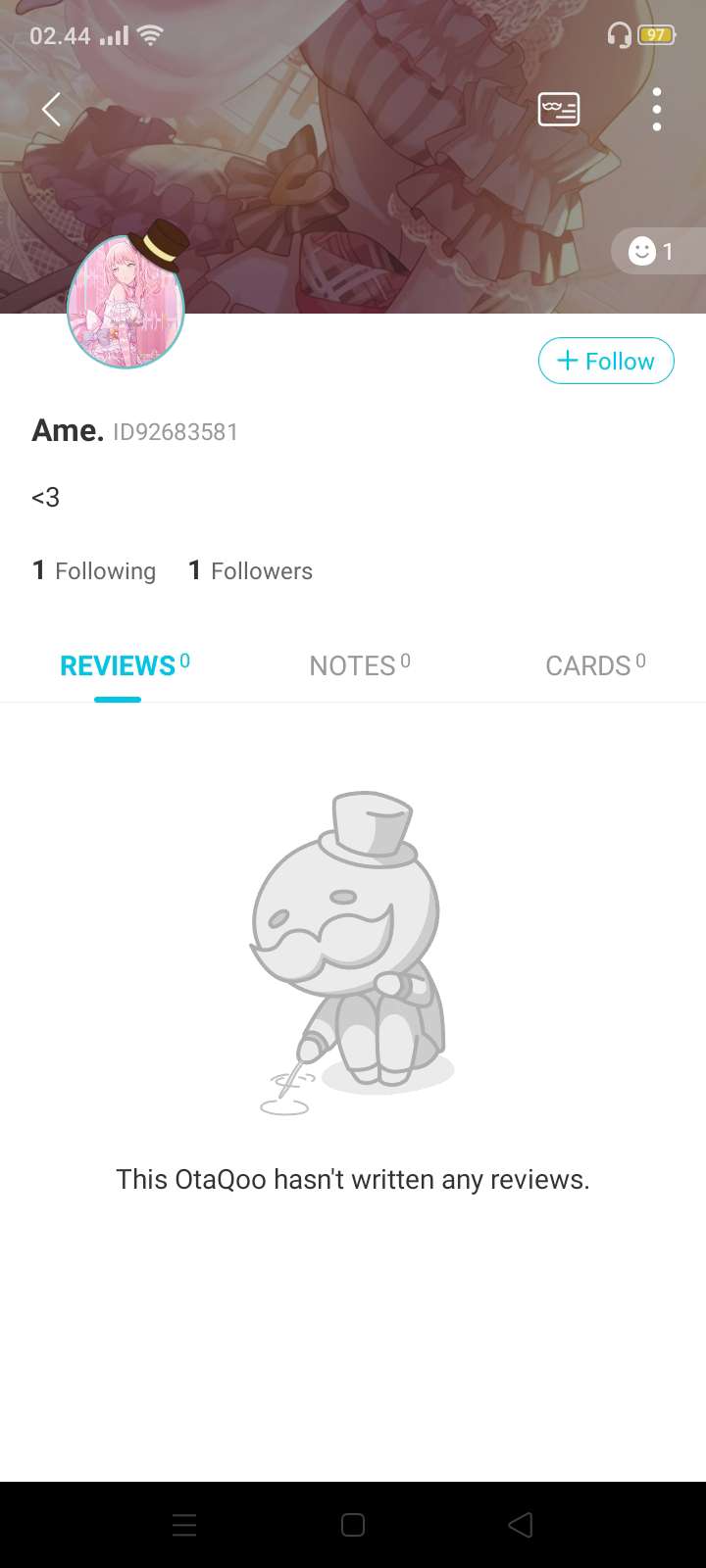Open the user card icon

coord(559,110)
